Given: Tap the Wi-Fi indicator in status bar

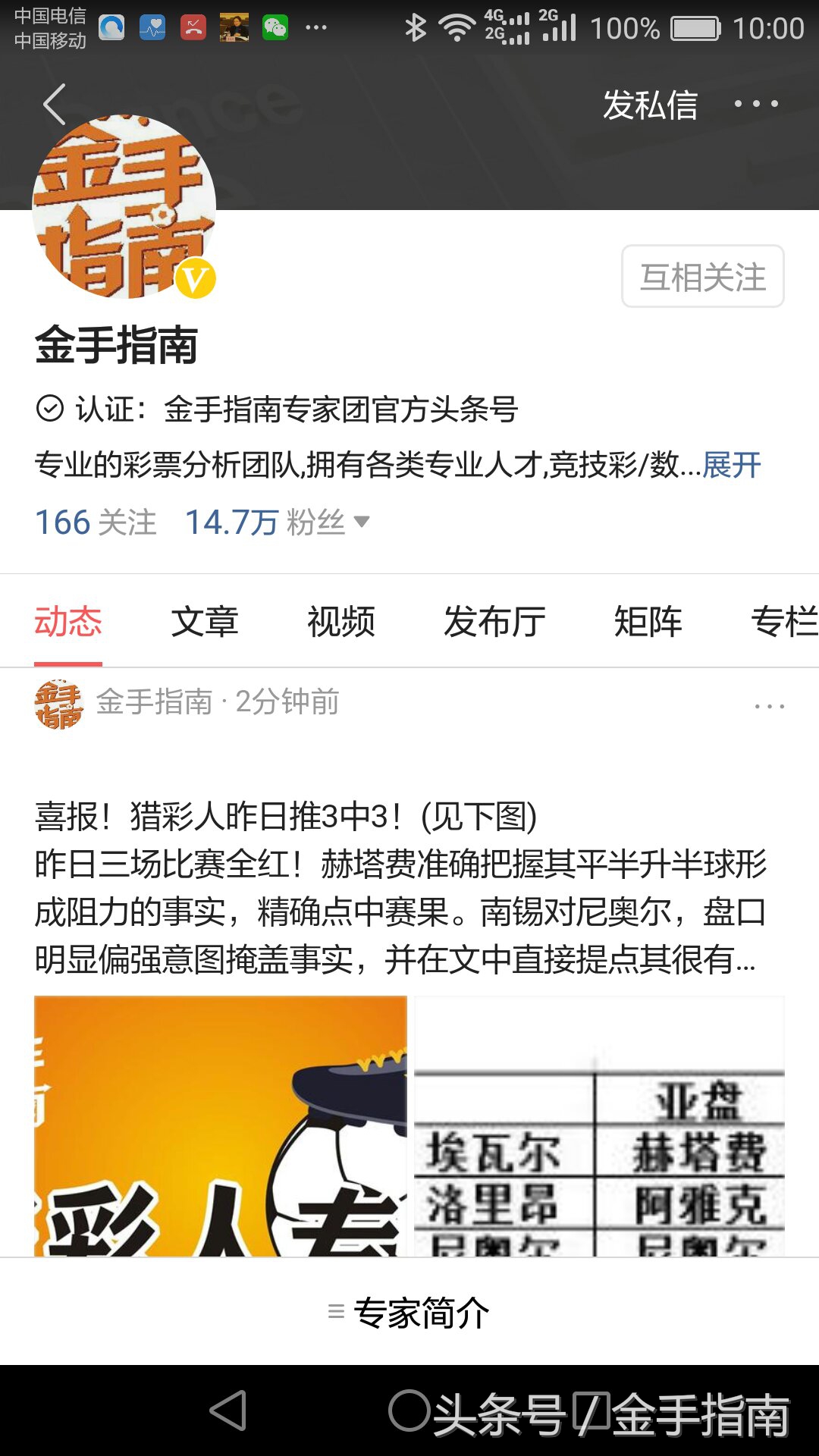Looking at the screenshot, I should point(455,26).
